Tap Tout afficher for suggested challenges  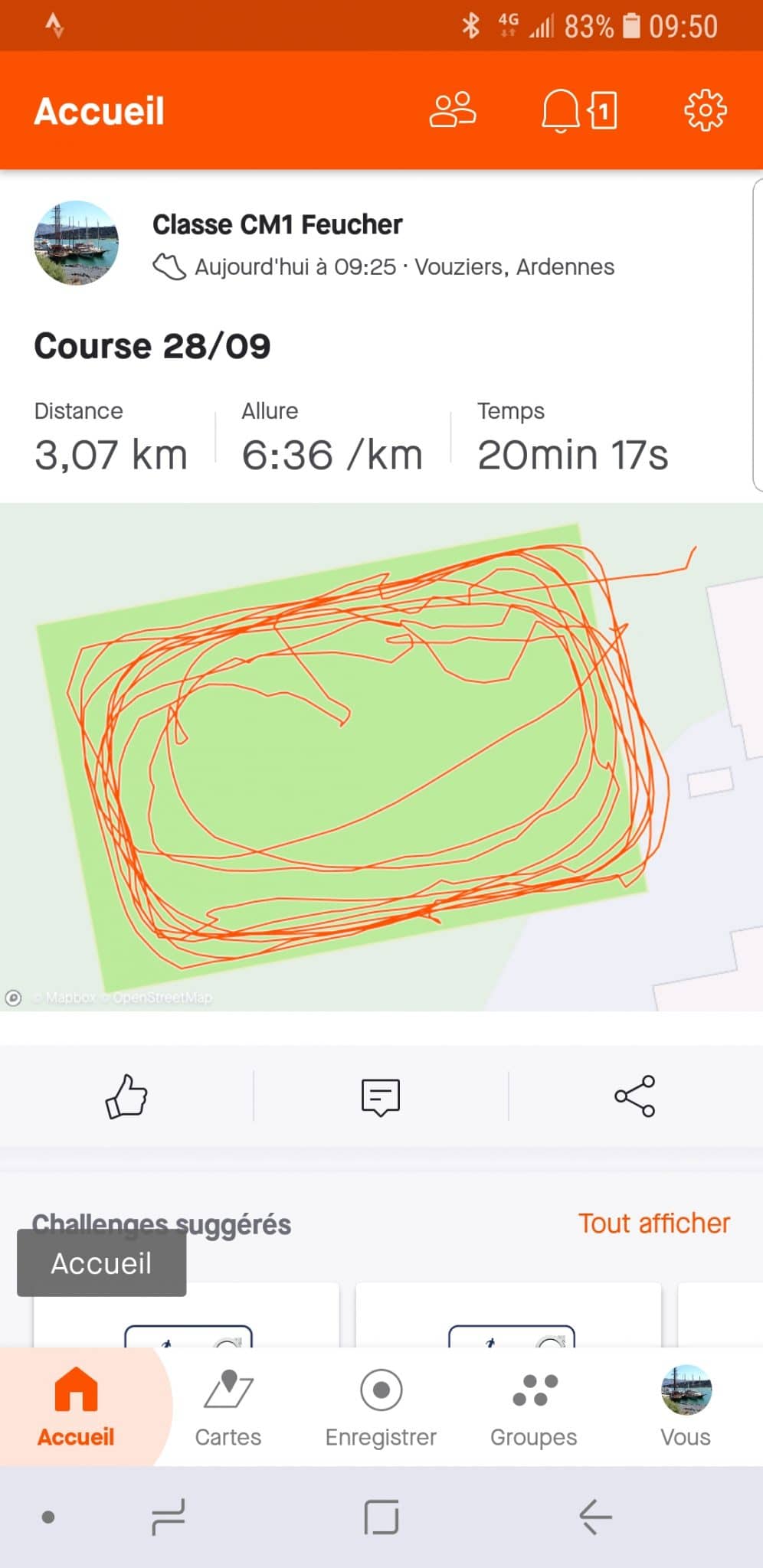point(654,1223)
